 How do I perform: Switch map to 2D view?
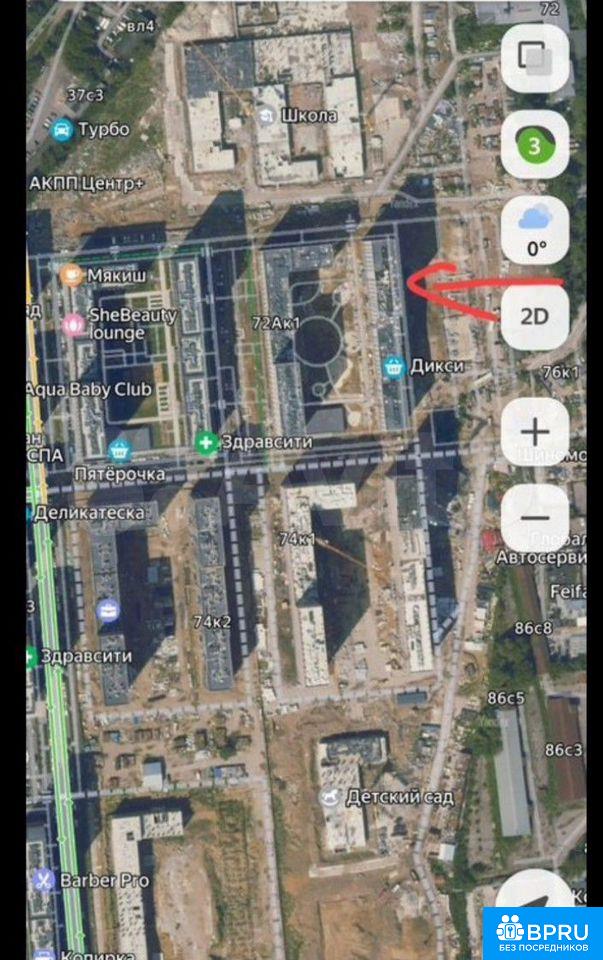pyautogui.click(x=535, y=317)
